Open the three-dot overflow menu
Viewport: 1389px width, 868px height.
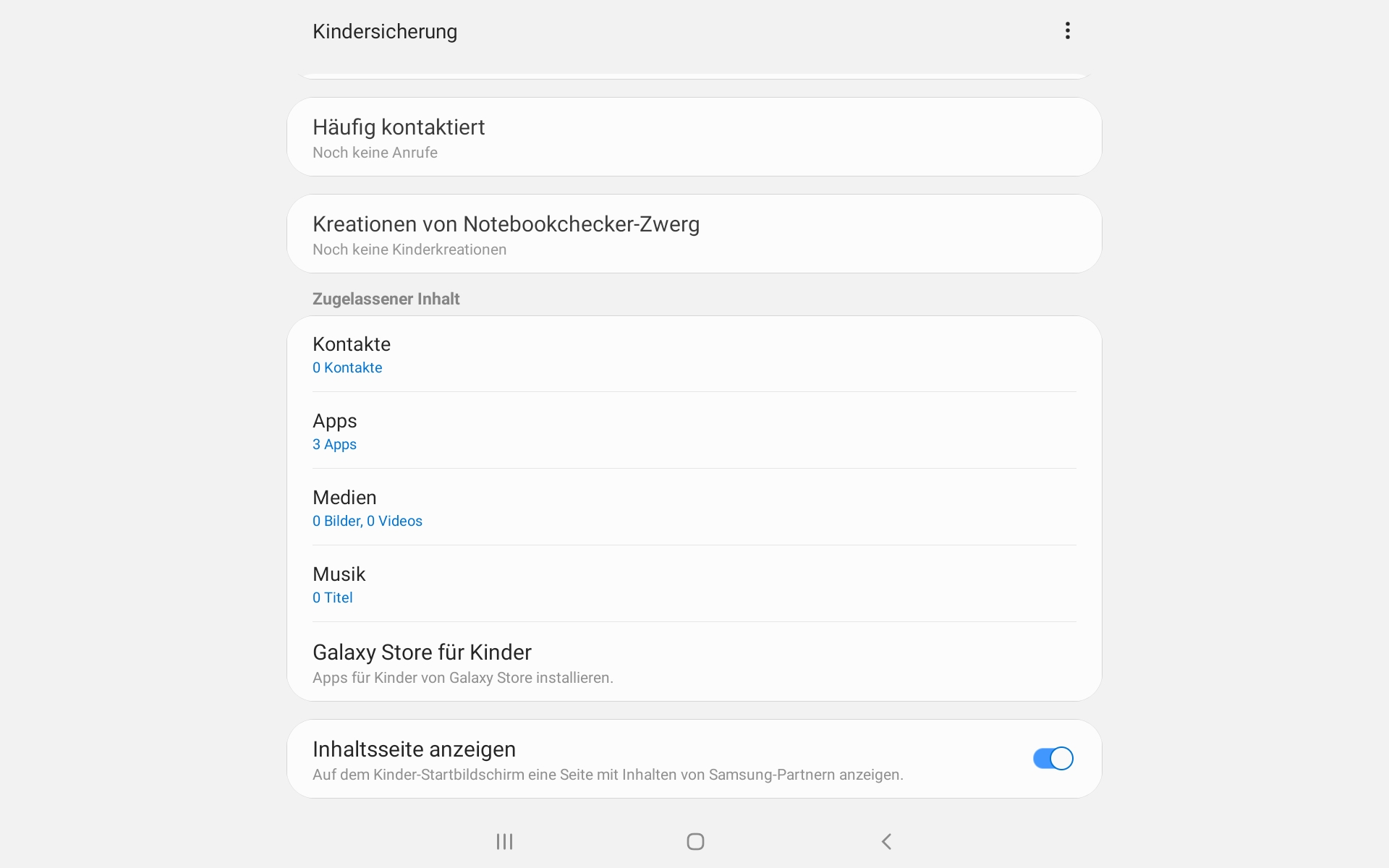[x=1067, y=30]
